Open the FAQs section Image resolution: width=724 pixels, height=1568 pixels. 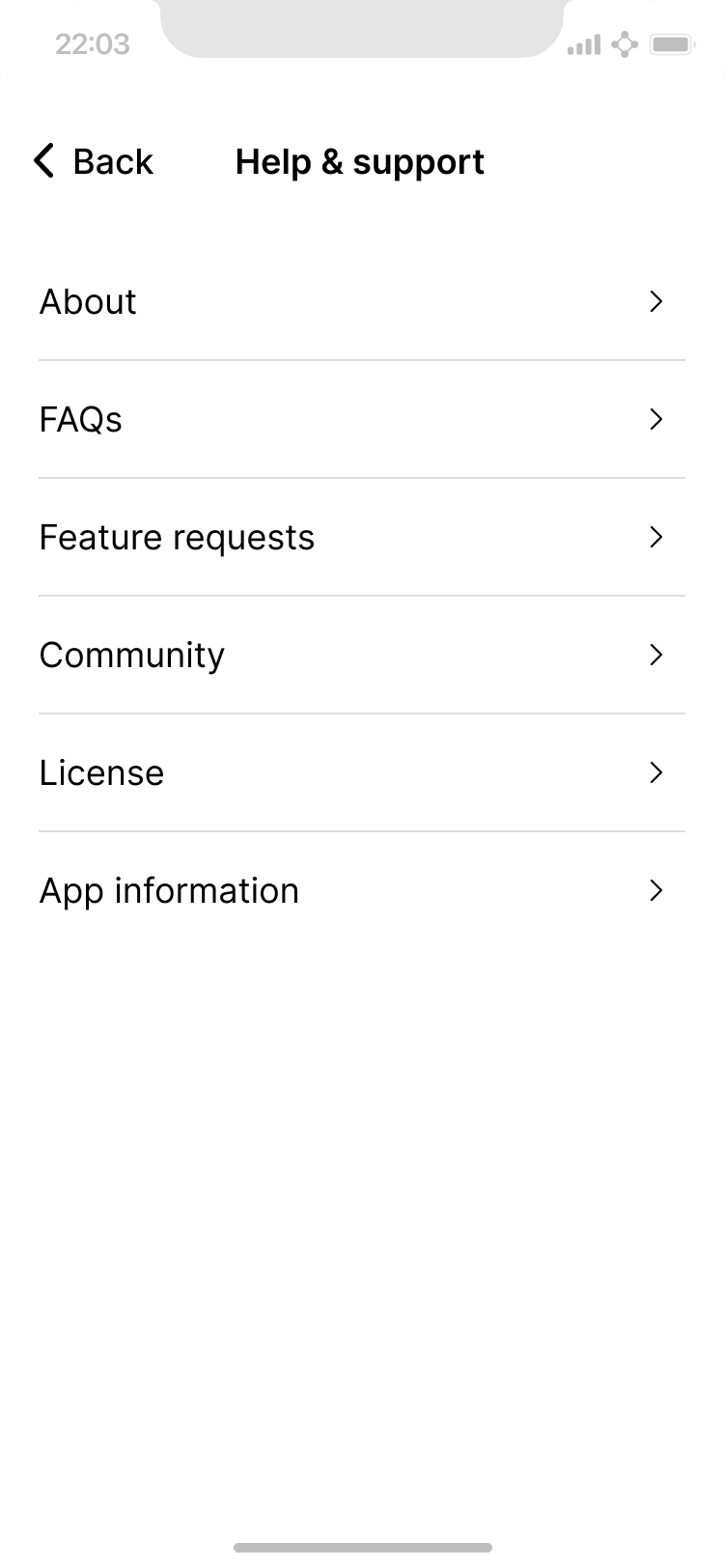(x=361, y=420)
